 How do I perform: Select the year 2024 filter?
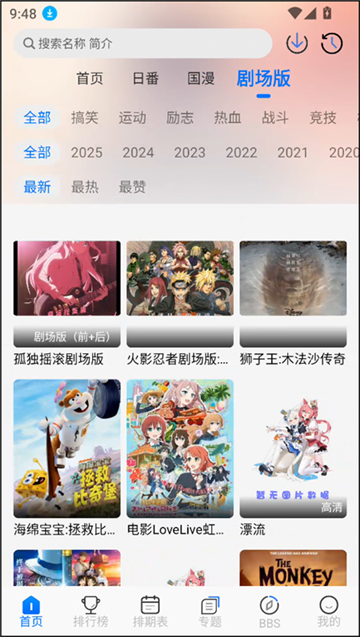click(138, 153)
